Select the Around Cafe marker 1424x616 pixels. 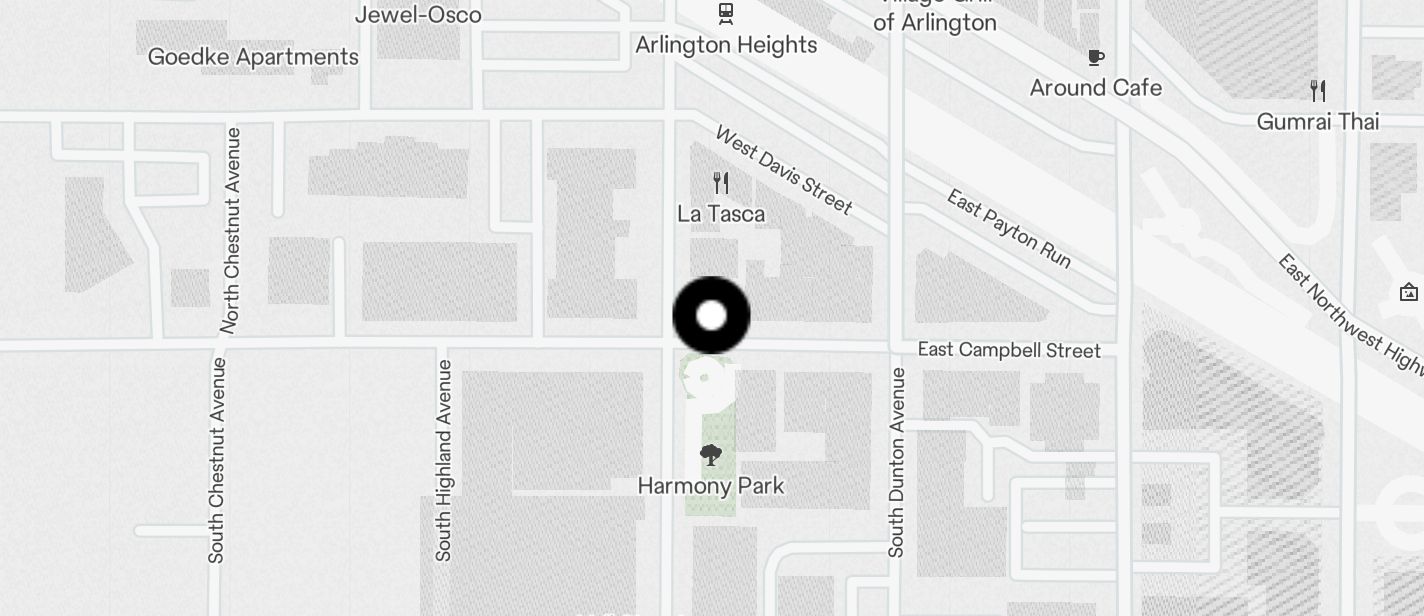tap(1096, 58)
